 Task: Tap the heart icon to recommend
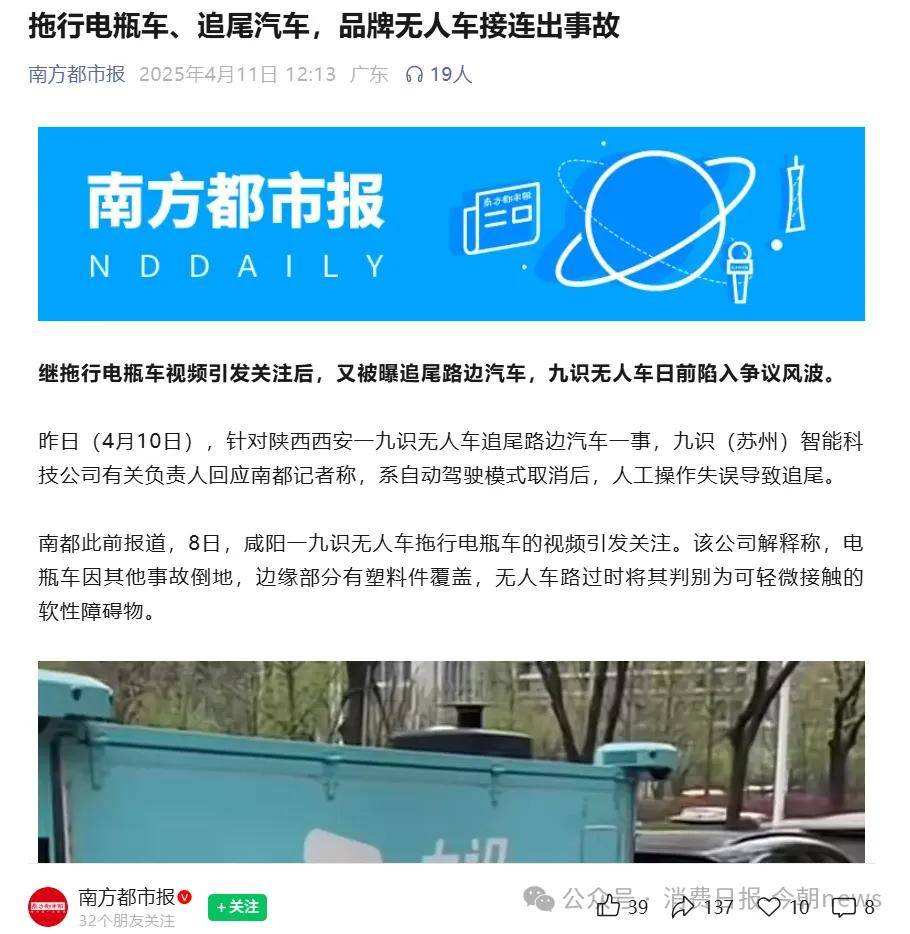pyautogui.click(x=769, y=906)
